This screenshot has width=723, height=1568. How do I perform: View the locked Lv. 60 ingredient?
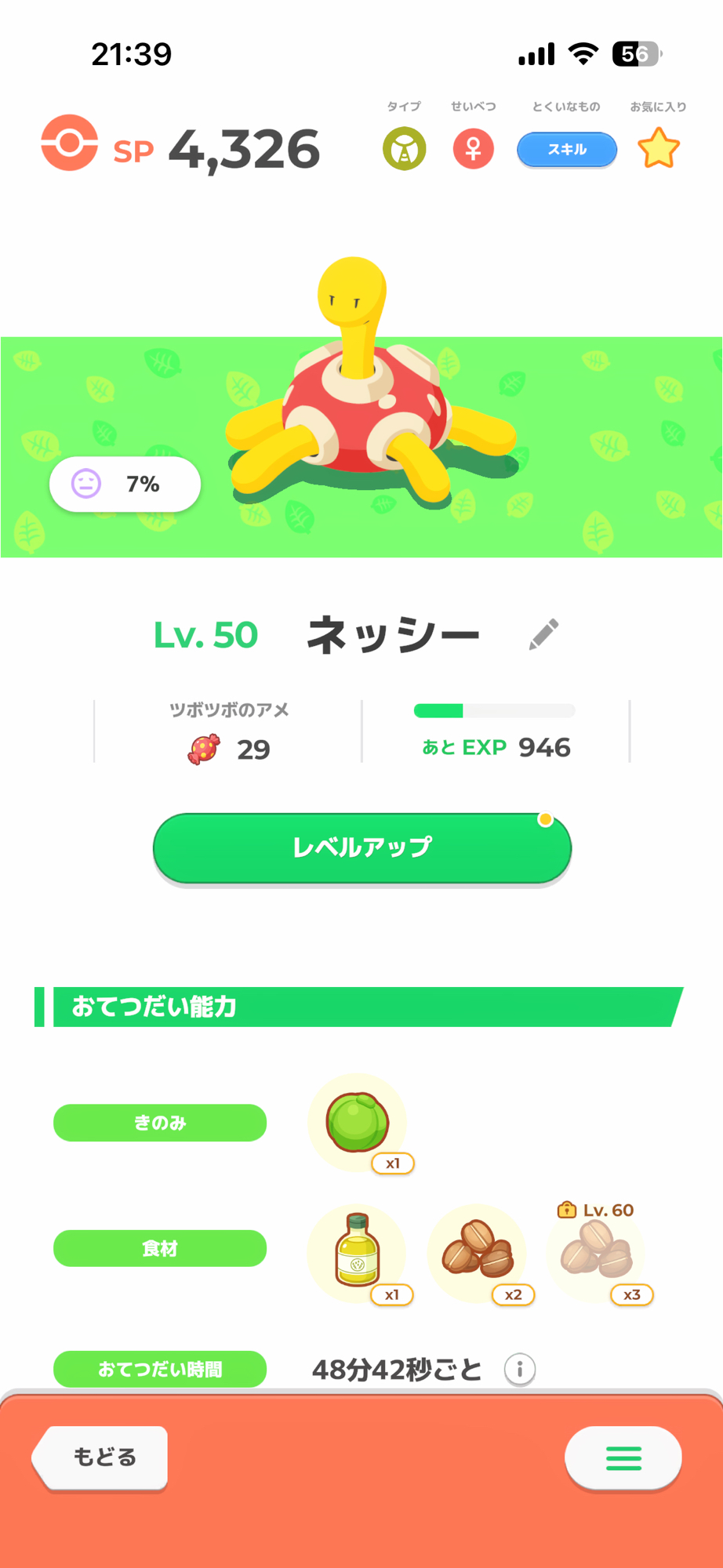click(596, 1252)
